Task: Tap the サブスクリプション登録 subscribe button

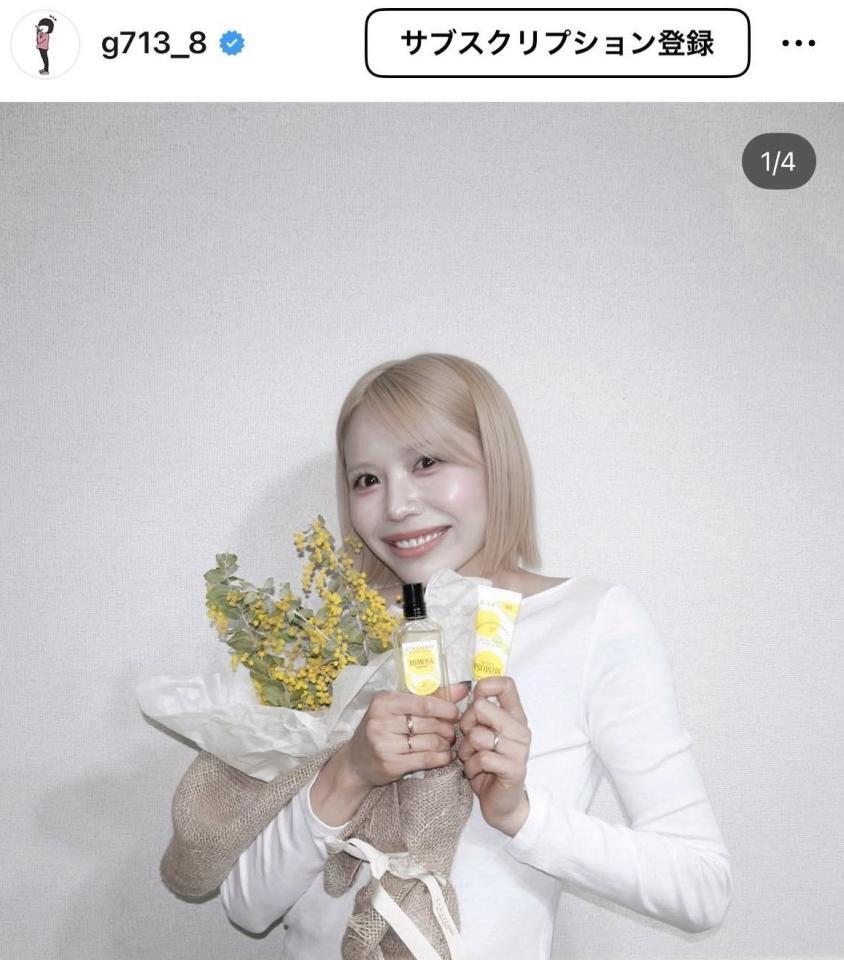Action: [x=557, y=43]
